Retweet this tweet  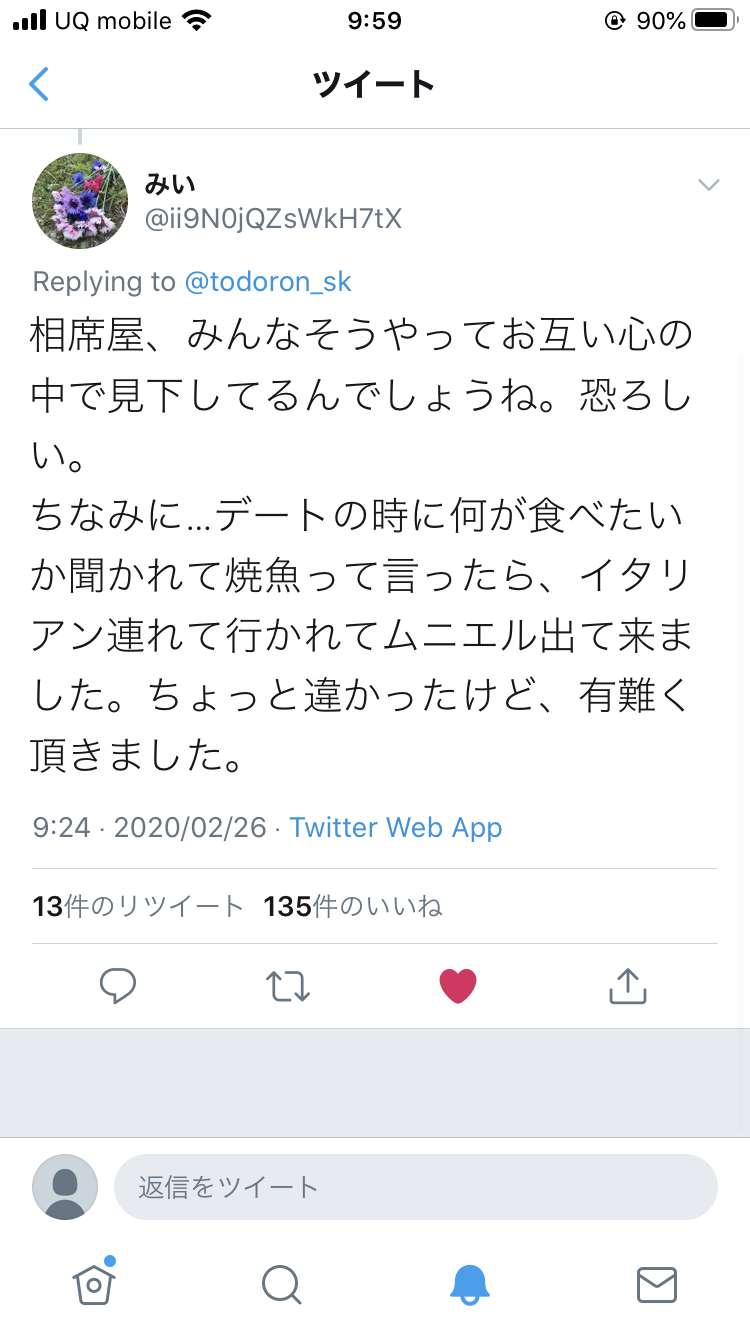[x=288, y=986]
